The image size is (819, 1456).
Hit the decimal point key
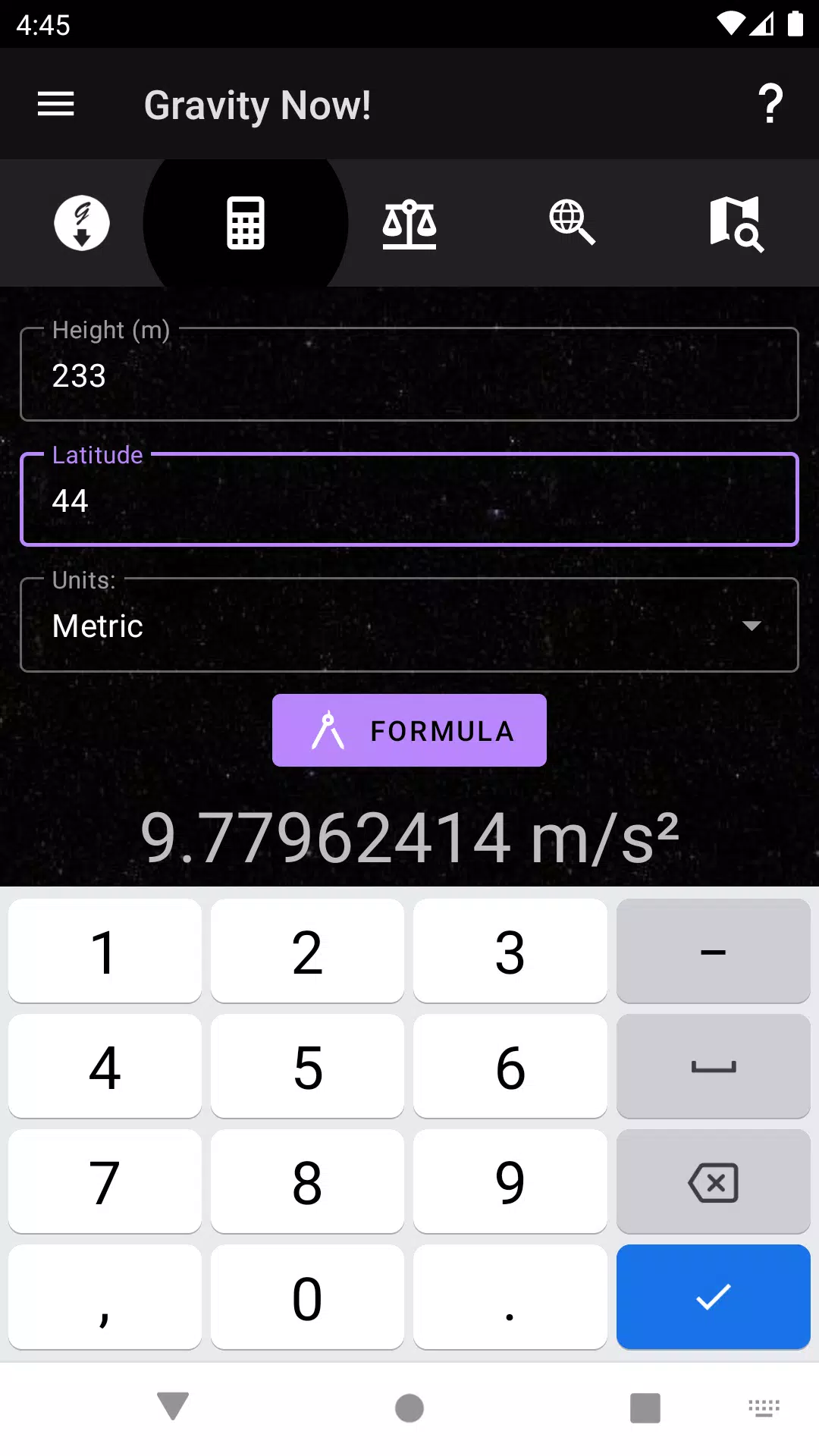(510, 1298)
